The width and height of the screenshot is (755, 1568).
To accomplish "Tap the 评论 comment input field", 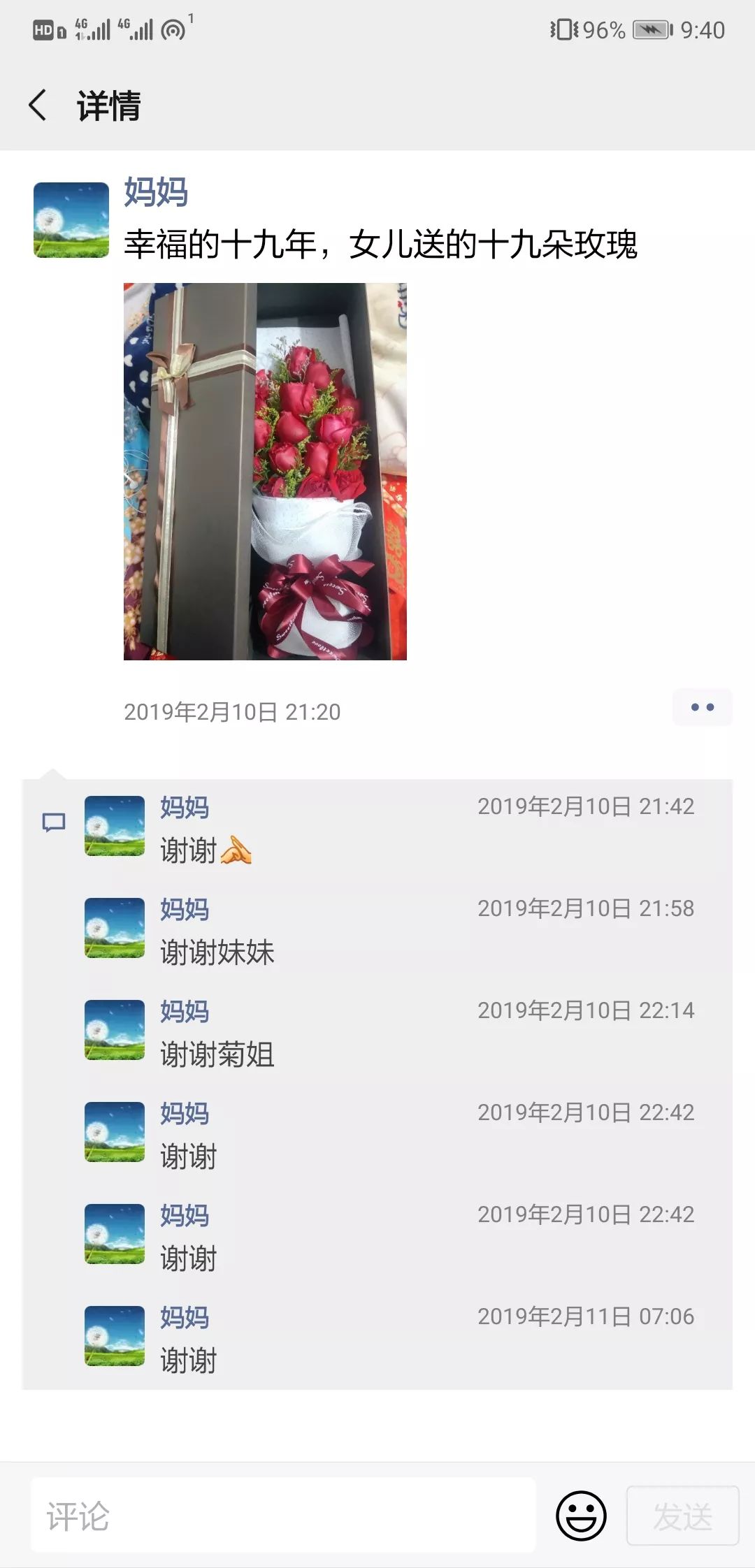I will click(283, 1516).
